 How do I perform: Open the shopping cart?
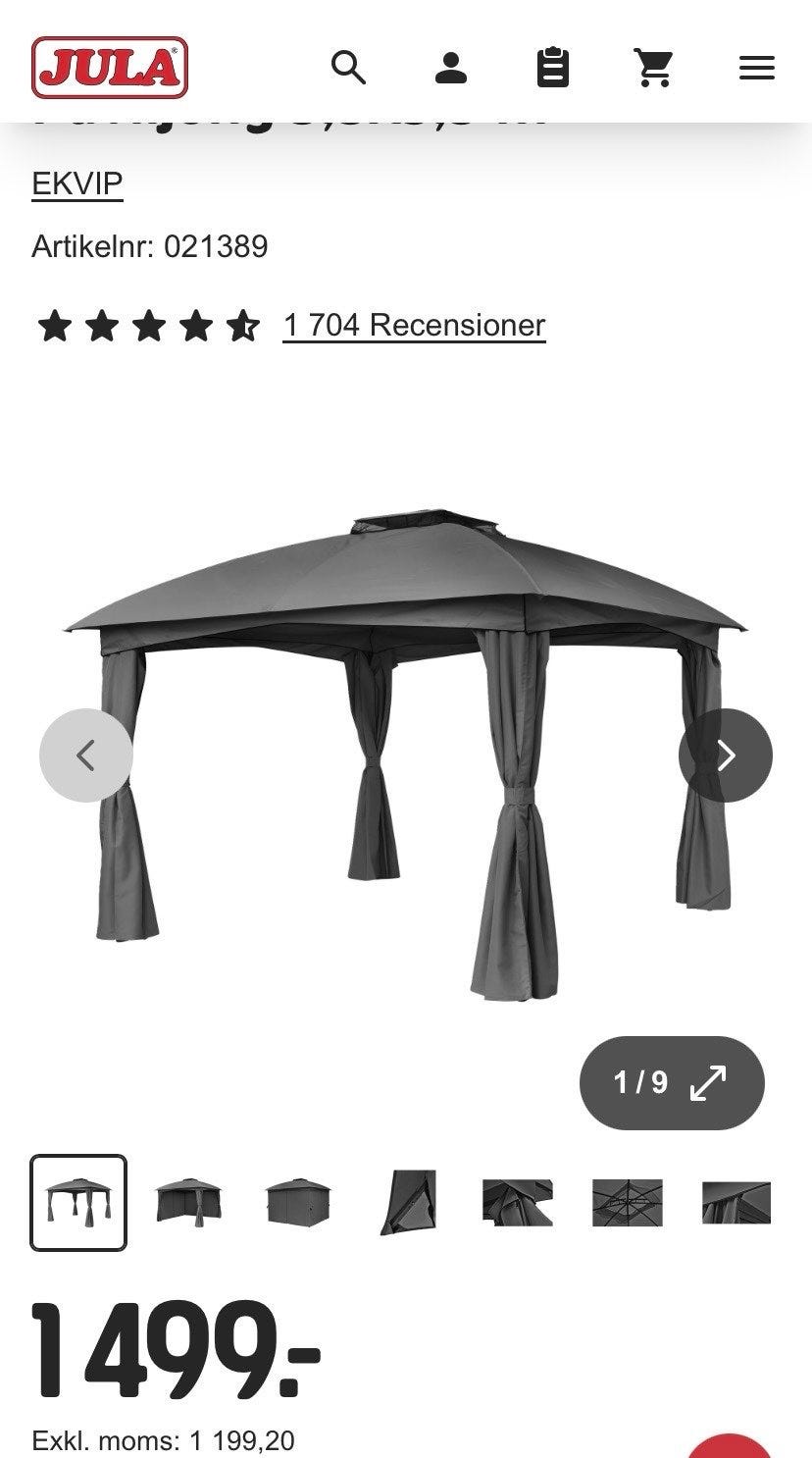click(654, 68)
